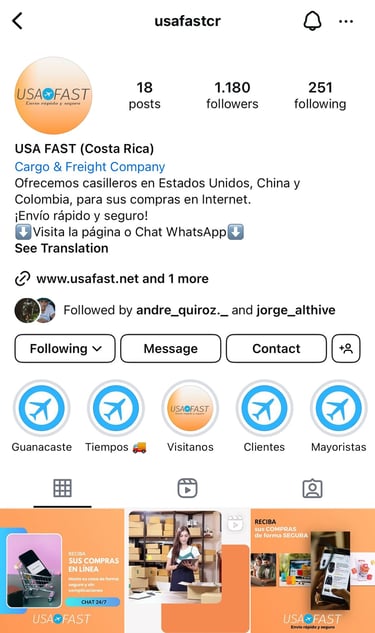The image size is (375, 633).
Task: Tap the Contact button
Action: point(277,348)
